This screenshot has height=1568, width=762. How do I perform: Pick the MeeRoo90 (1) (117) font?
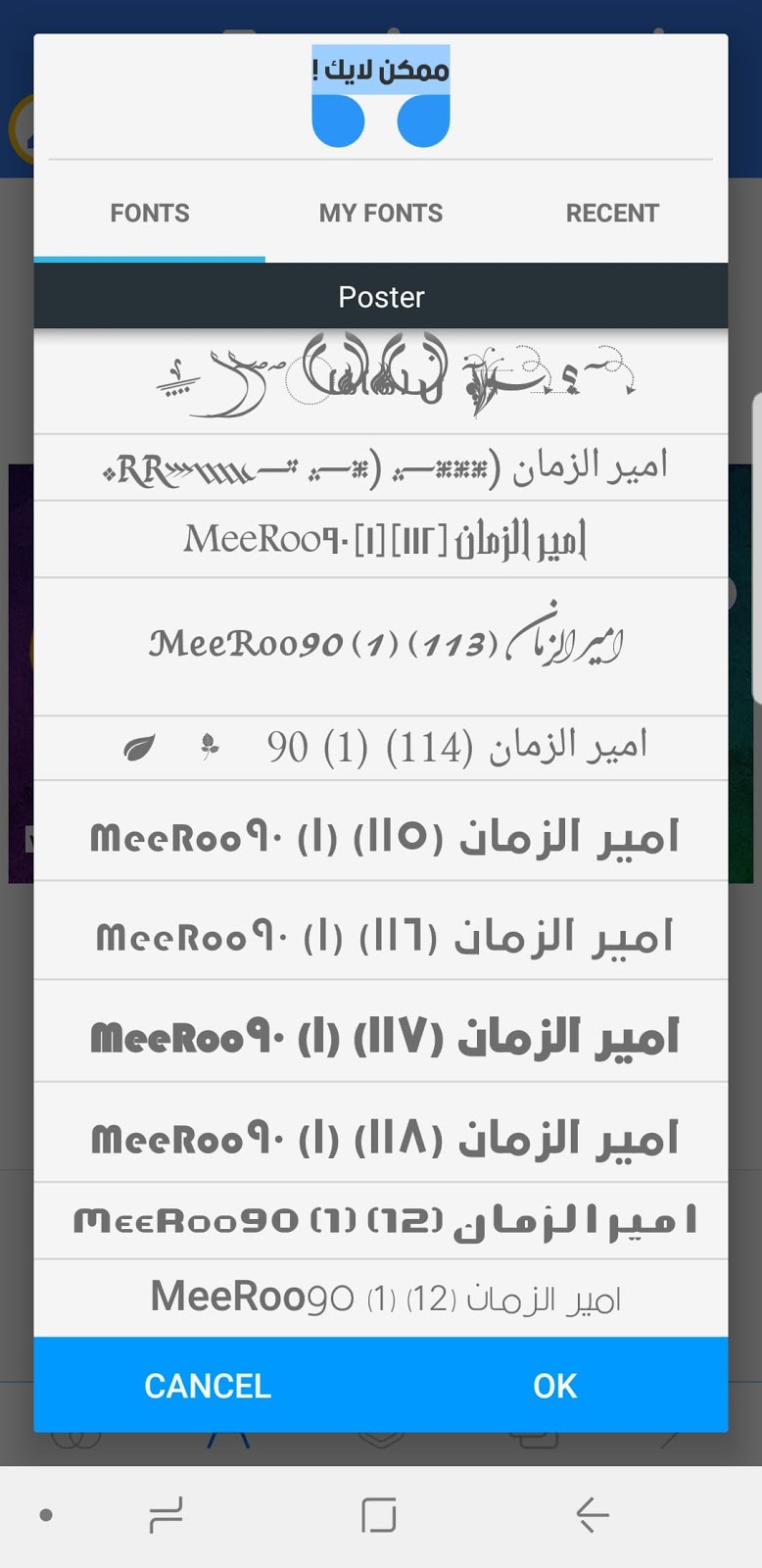click(x=381, y=1032)
